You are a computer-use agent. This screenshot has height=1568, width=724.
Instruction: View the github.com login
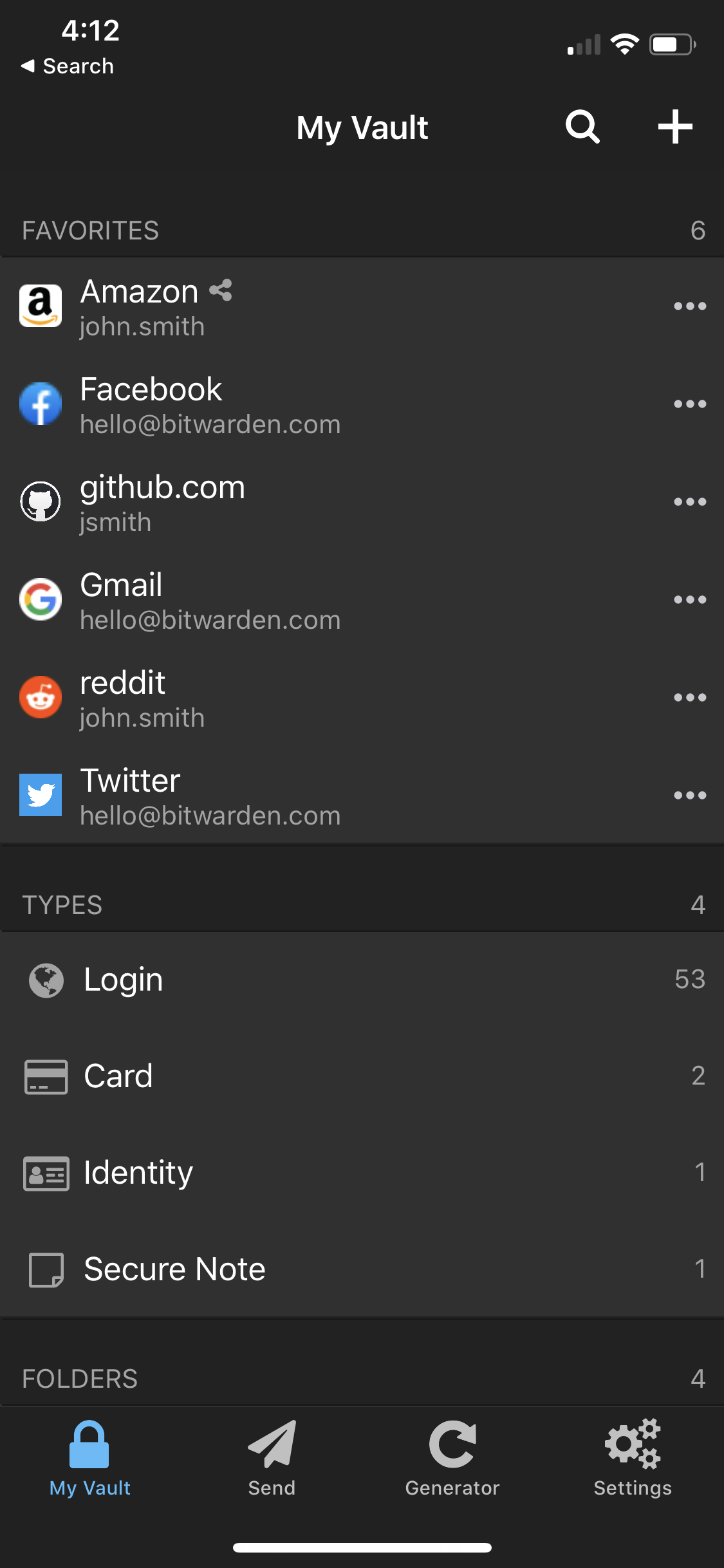click(257, 503)
